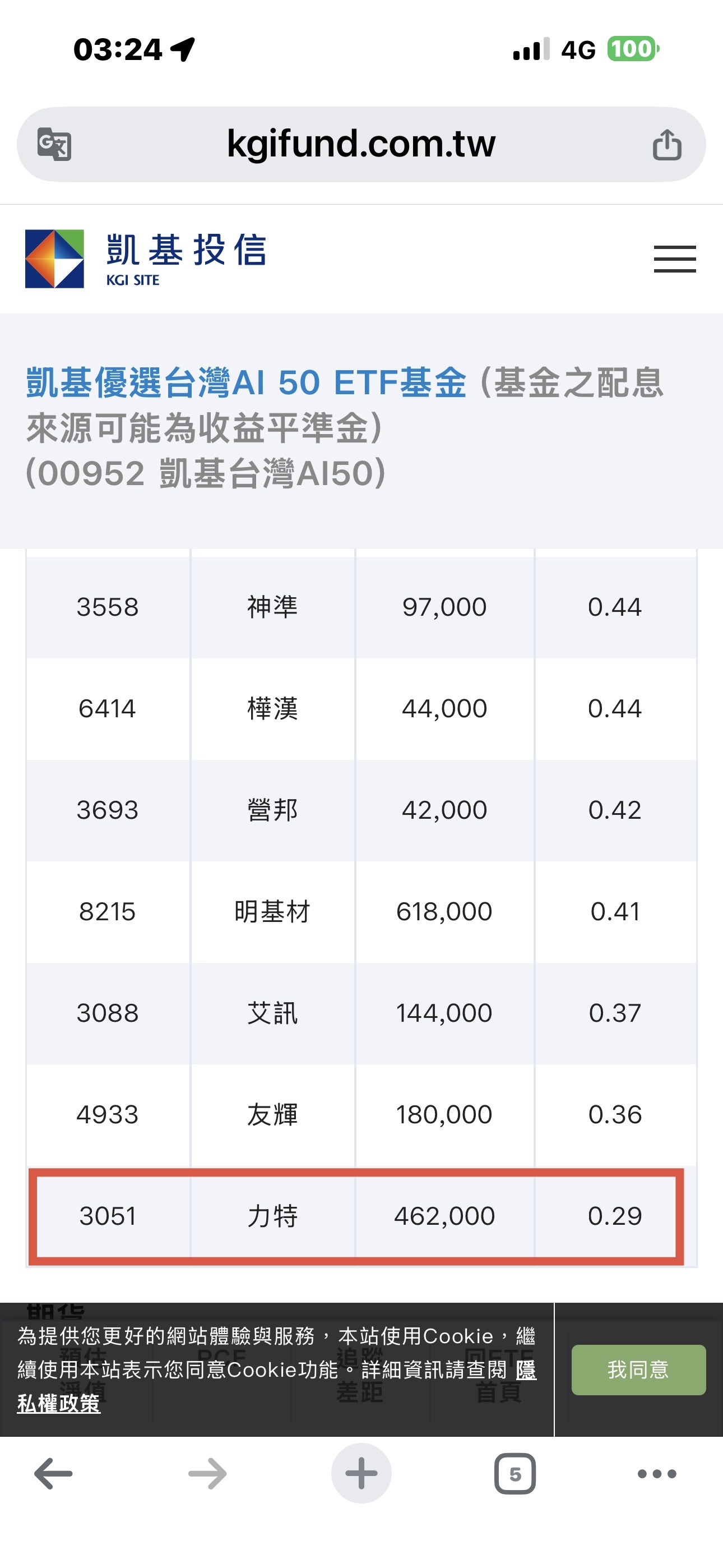Open the 凱基優選台灣AI 50 ETF基金 link
Screen dimensions: 723x1568
pyautogui.click(x=247, y=383)
